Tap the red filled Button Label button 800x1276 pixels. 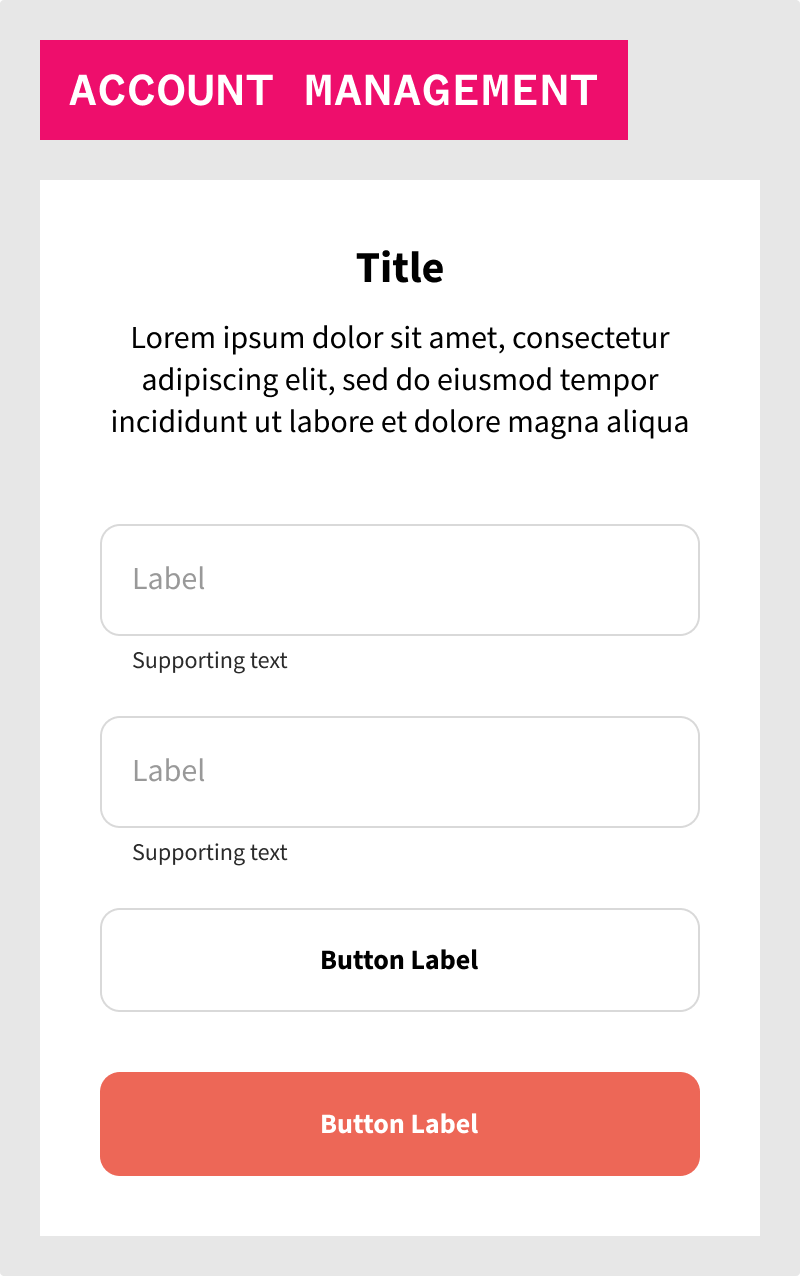click(x=400, y=1124)
